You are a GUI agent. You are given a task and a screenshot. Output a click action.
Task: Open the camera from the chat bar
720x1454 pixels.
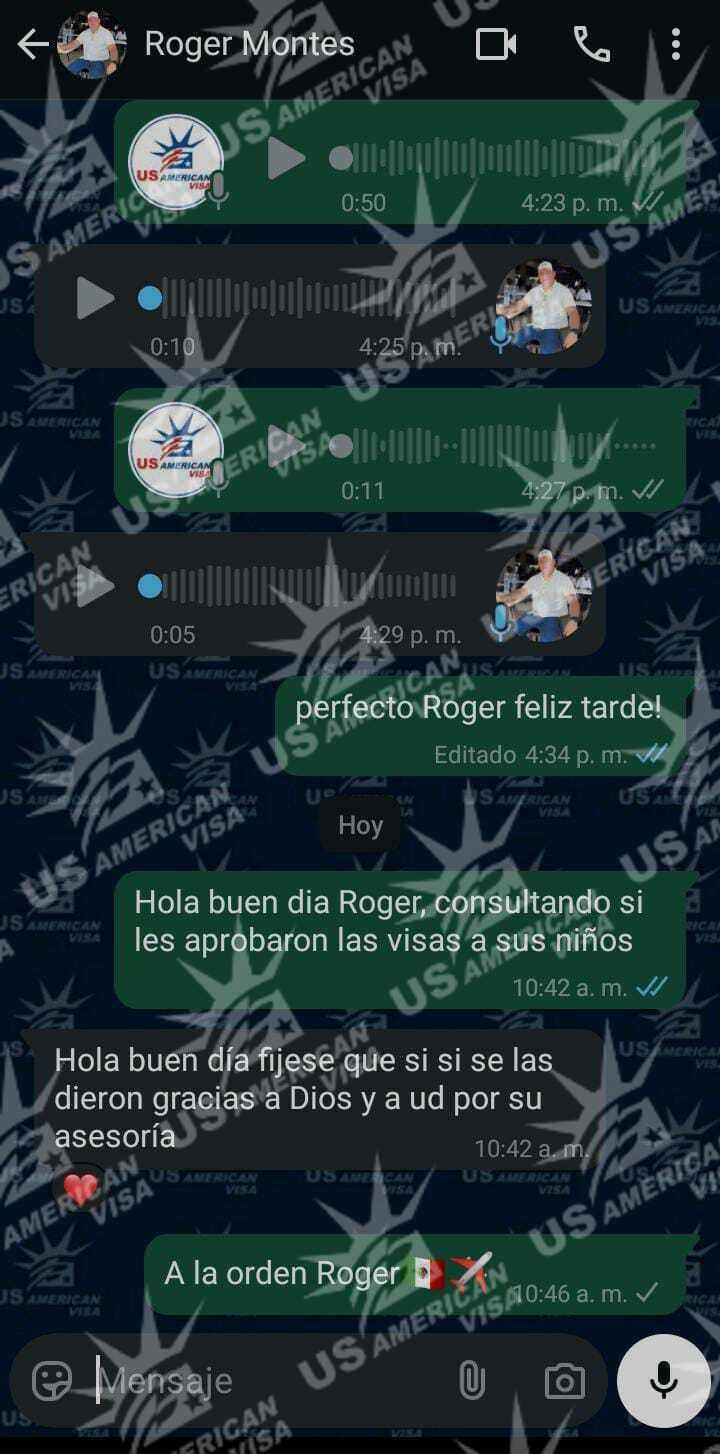565,1381
